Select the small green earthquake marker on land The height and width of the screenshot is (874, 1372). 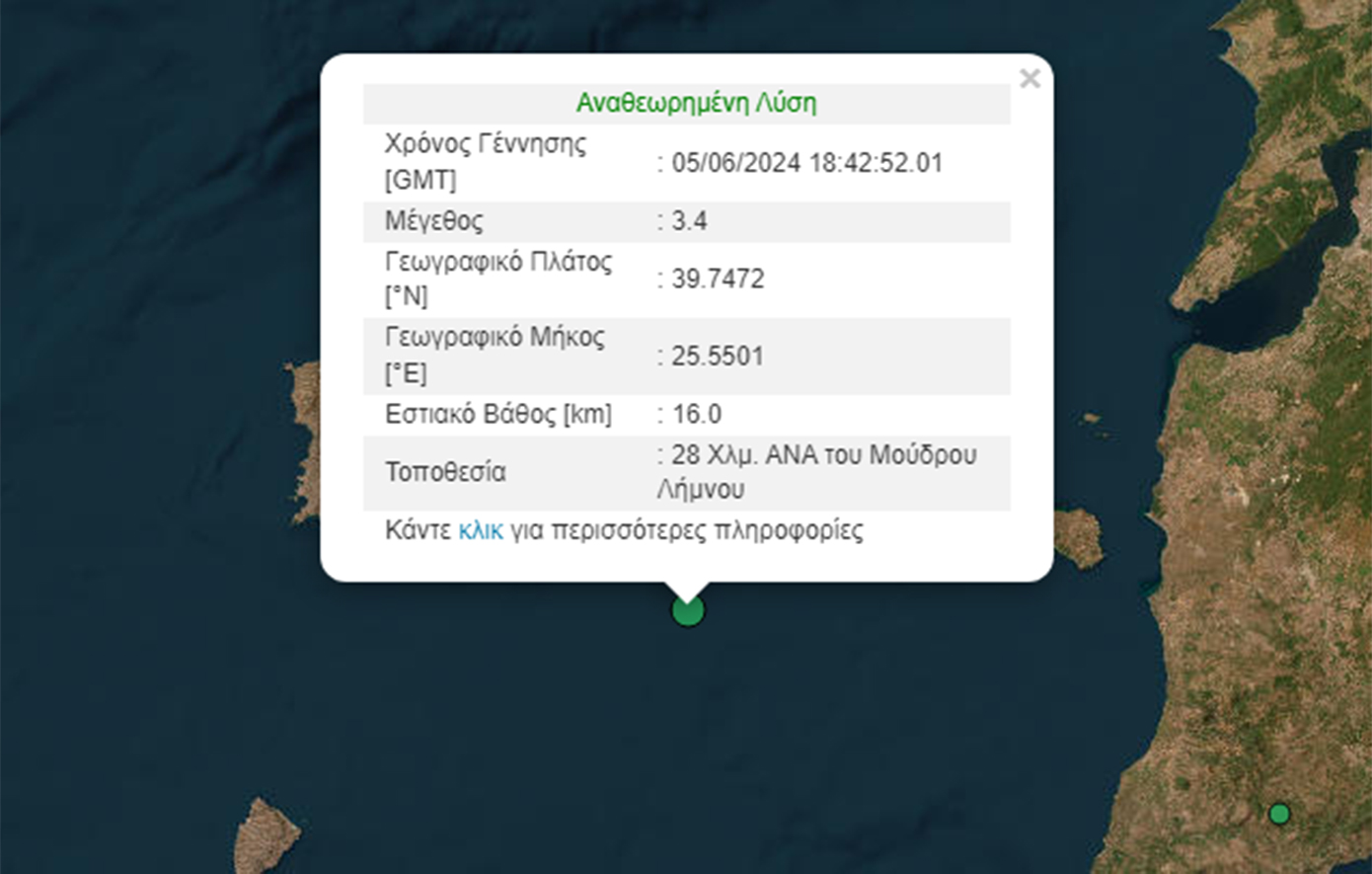point(1279,814)
